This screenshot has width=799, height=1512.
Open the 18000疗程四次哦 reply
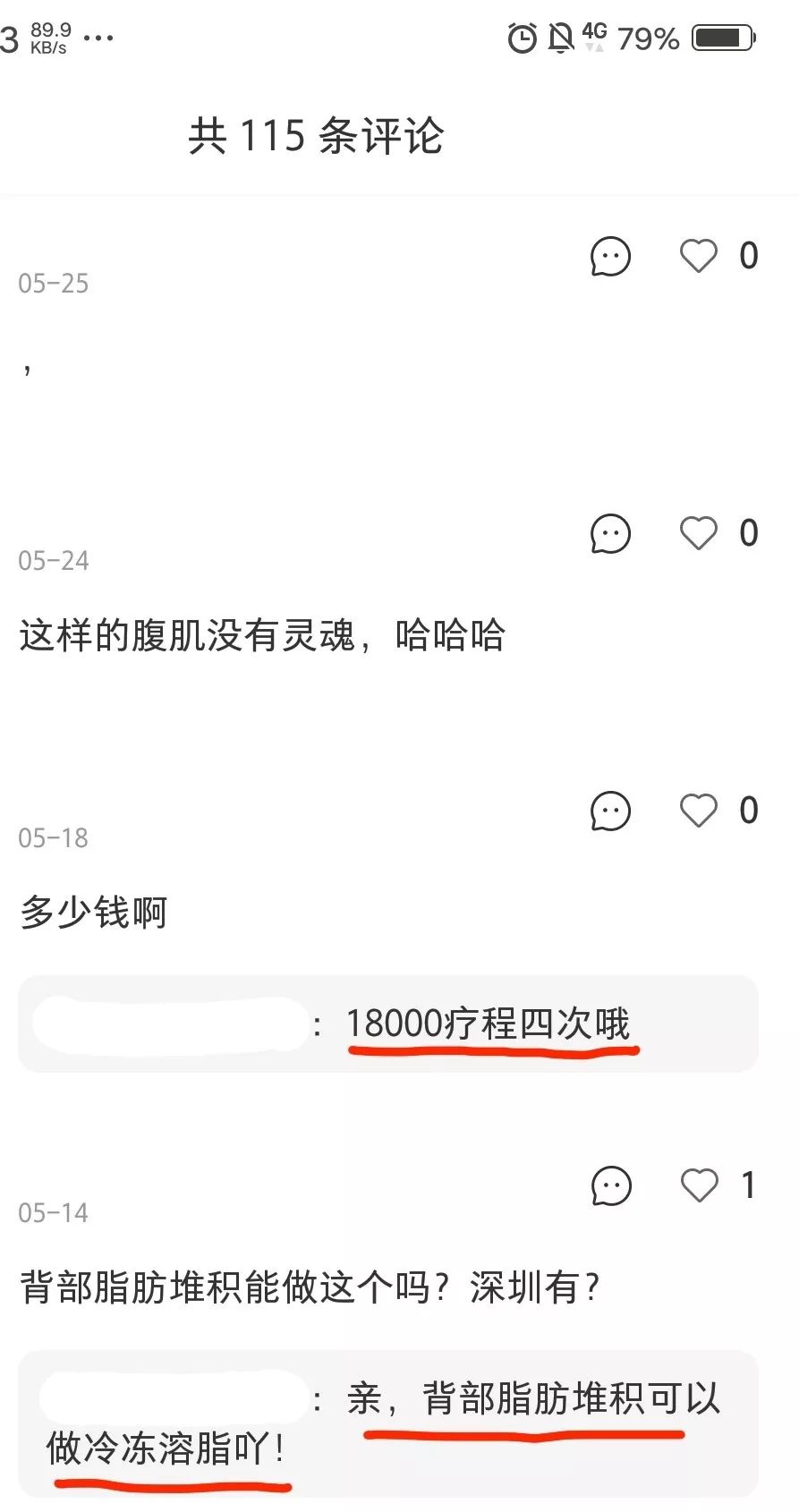[387, 1024]
